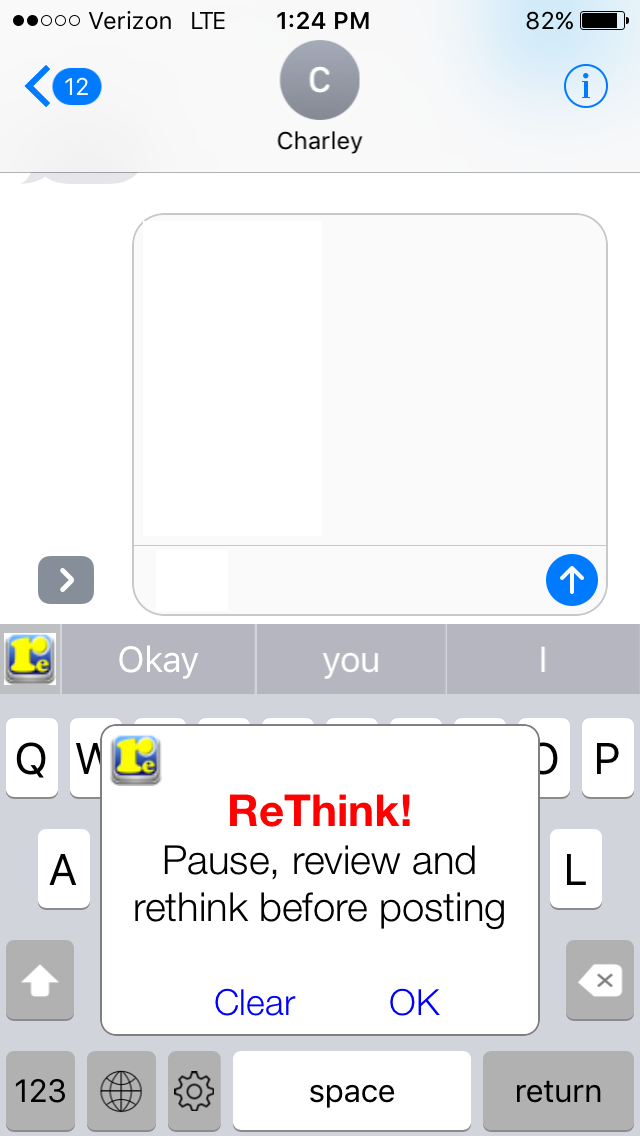Screen dimensions: 640x1136
Task: Open keyboard settings with the gear key
Action: (194, 1090)
